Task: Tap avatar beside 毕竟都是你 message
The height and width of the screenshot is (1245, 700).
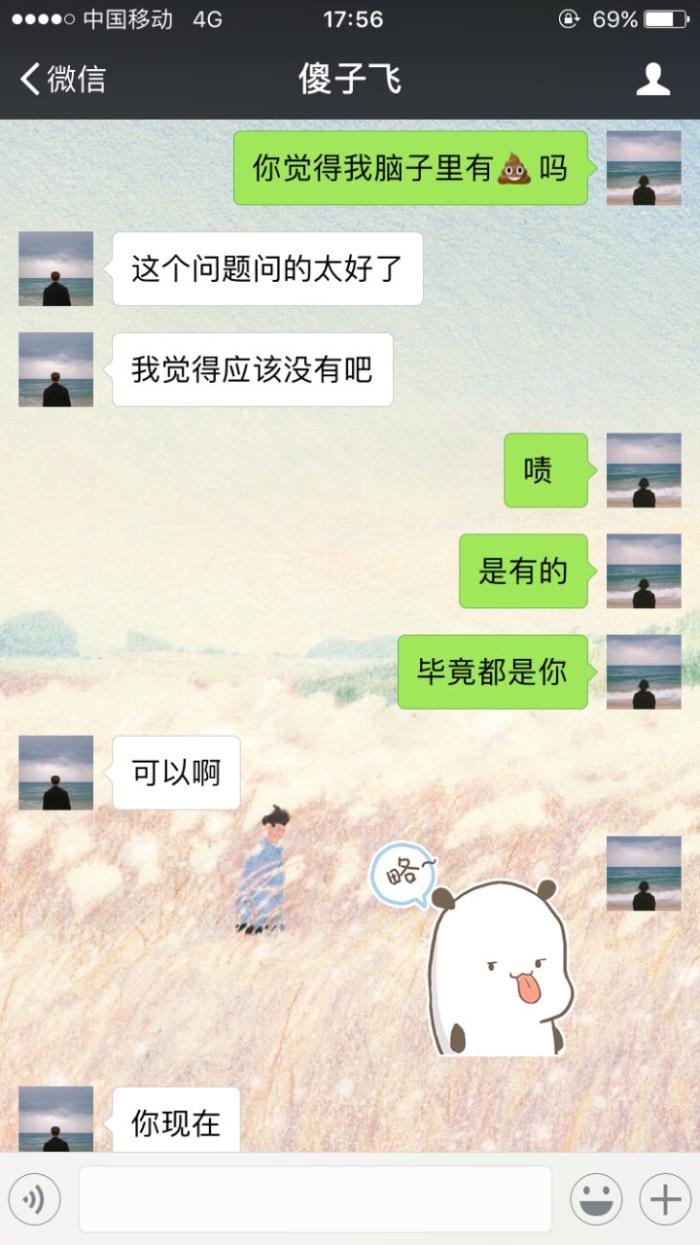Action: coord(644,671)
